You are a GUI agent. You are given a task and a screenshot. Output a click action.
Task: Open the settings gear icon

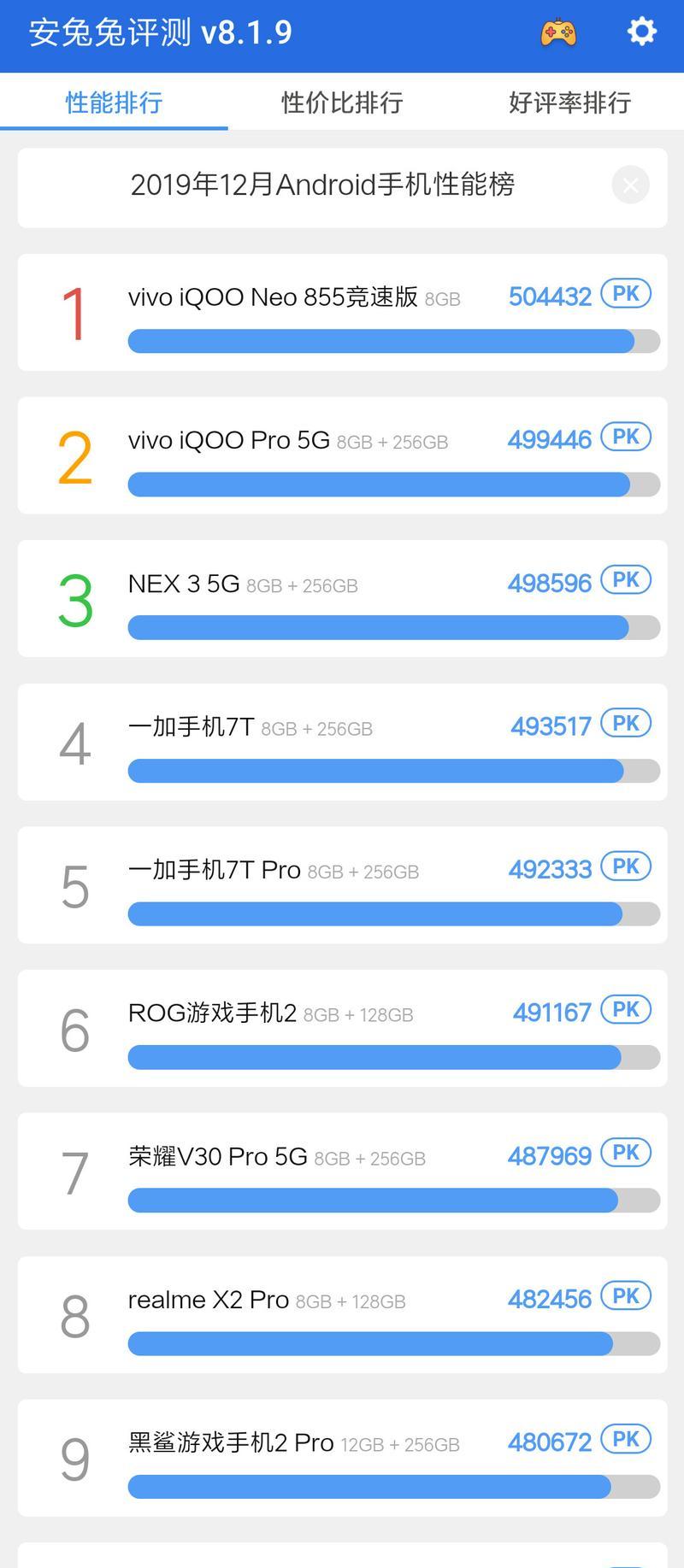tap(641, 32)
